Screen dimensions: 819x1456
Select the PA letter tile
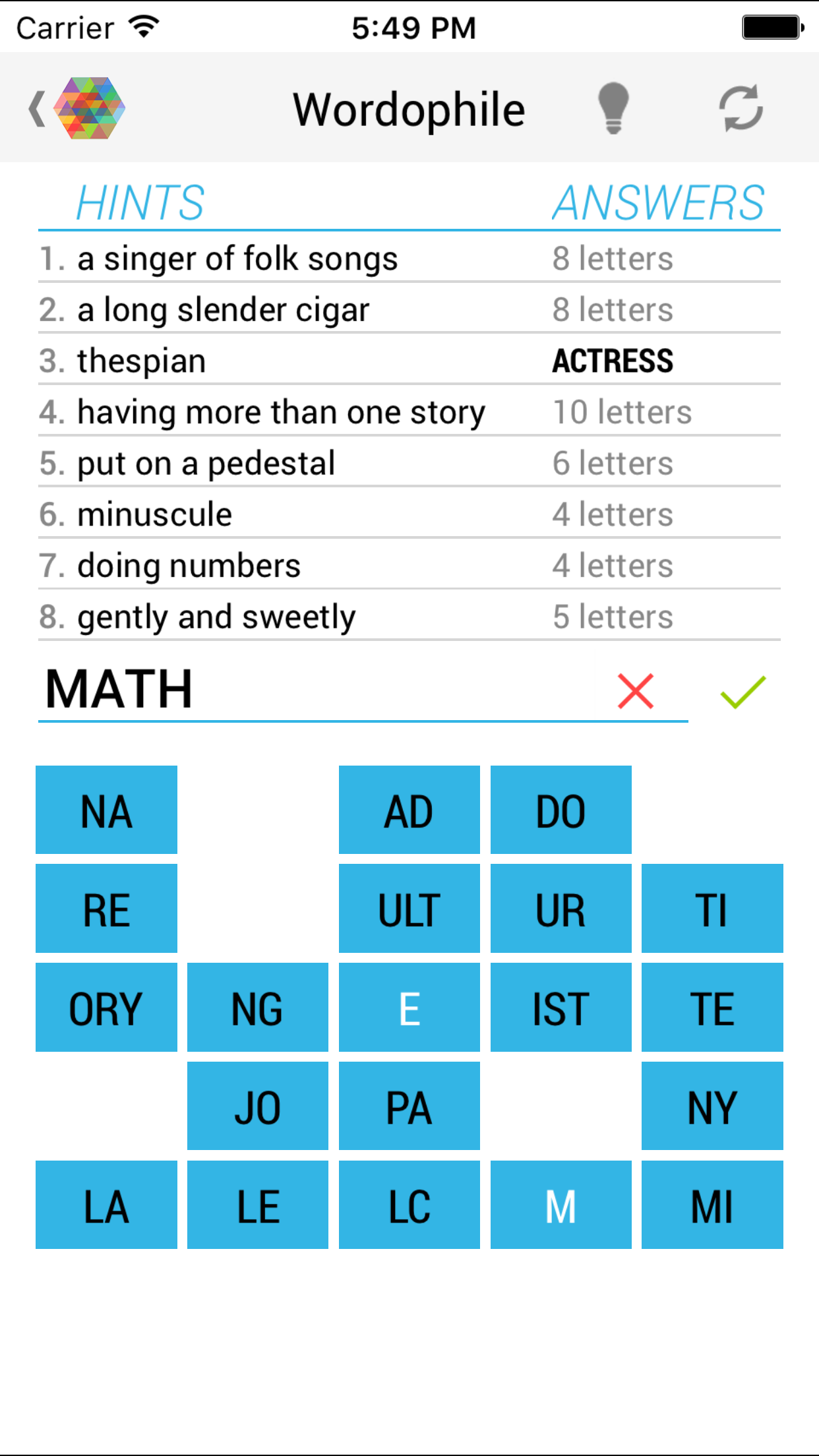[x=409, y=1106]
